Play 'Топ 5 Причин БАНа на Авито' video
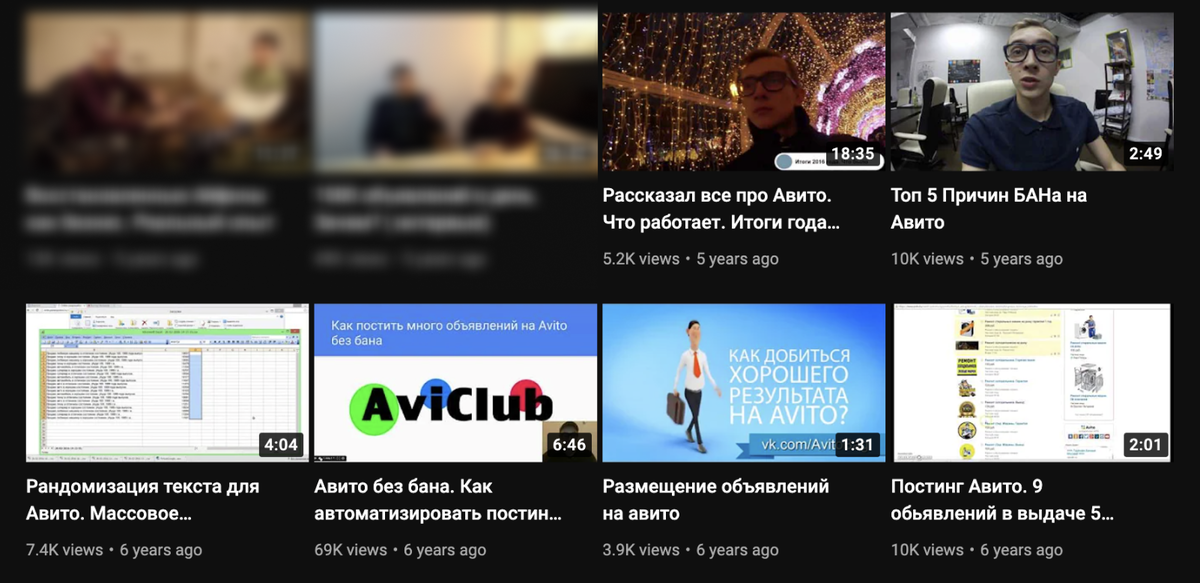Screen dimensions: 1200x583 [1031, 92]
